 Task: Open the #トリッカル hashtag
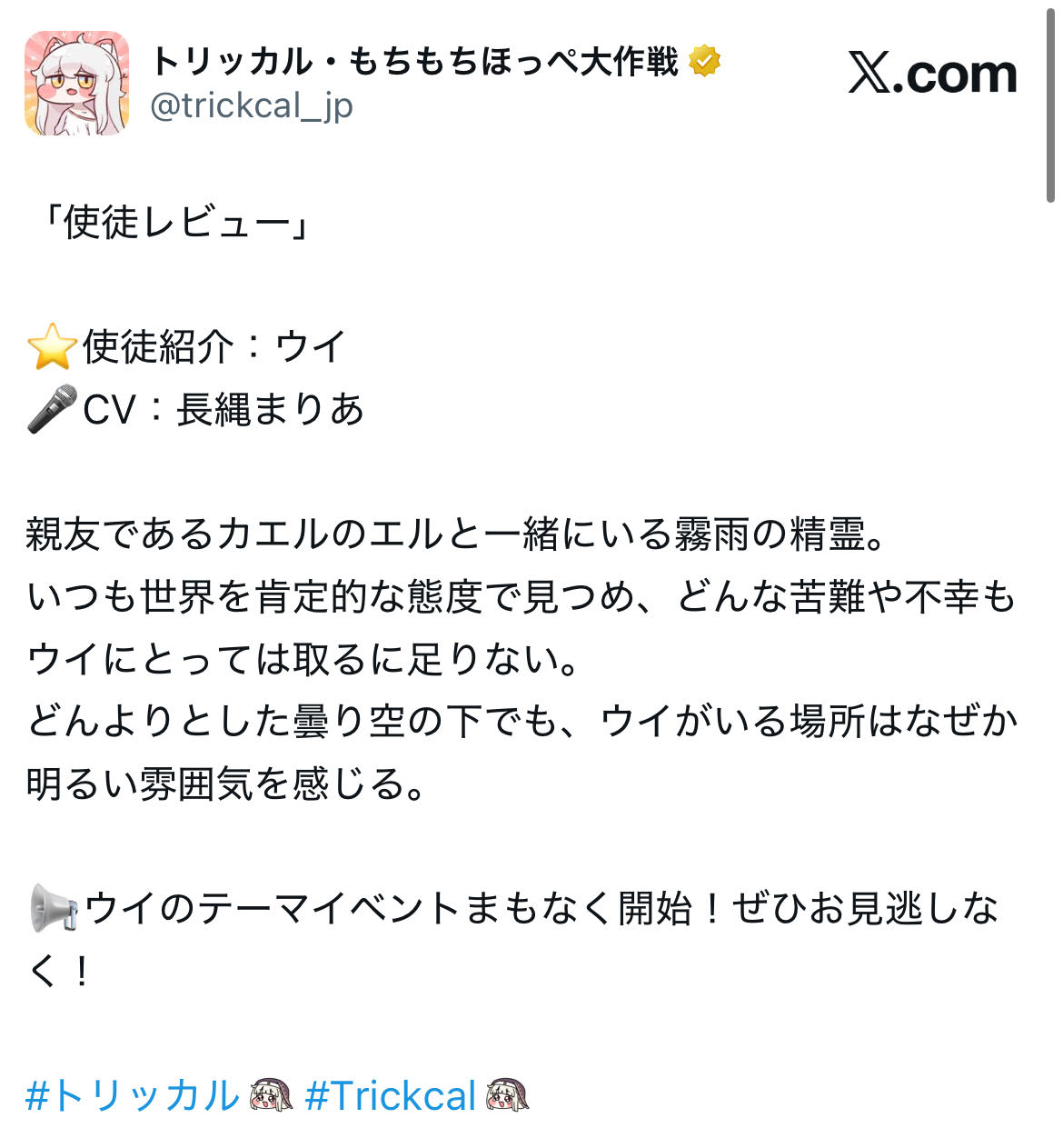[x=134, y=1095]
